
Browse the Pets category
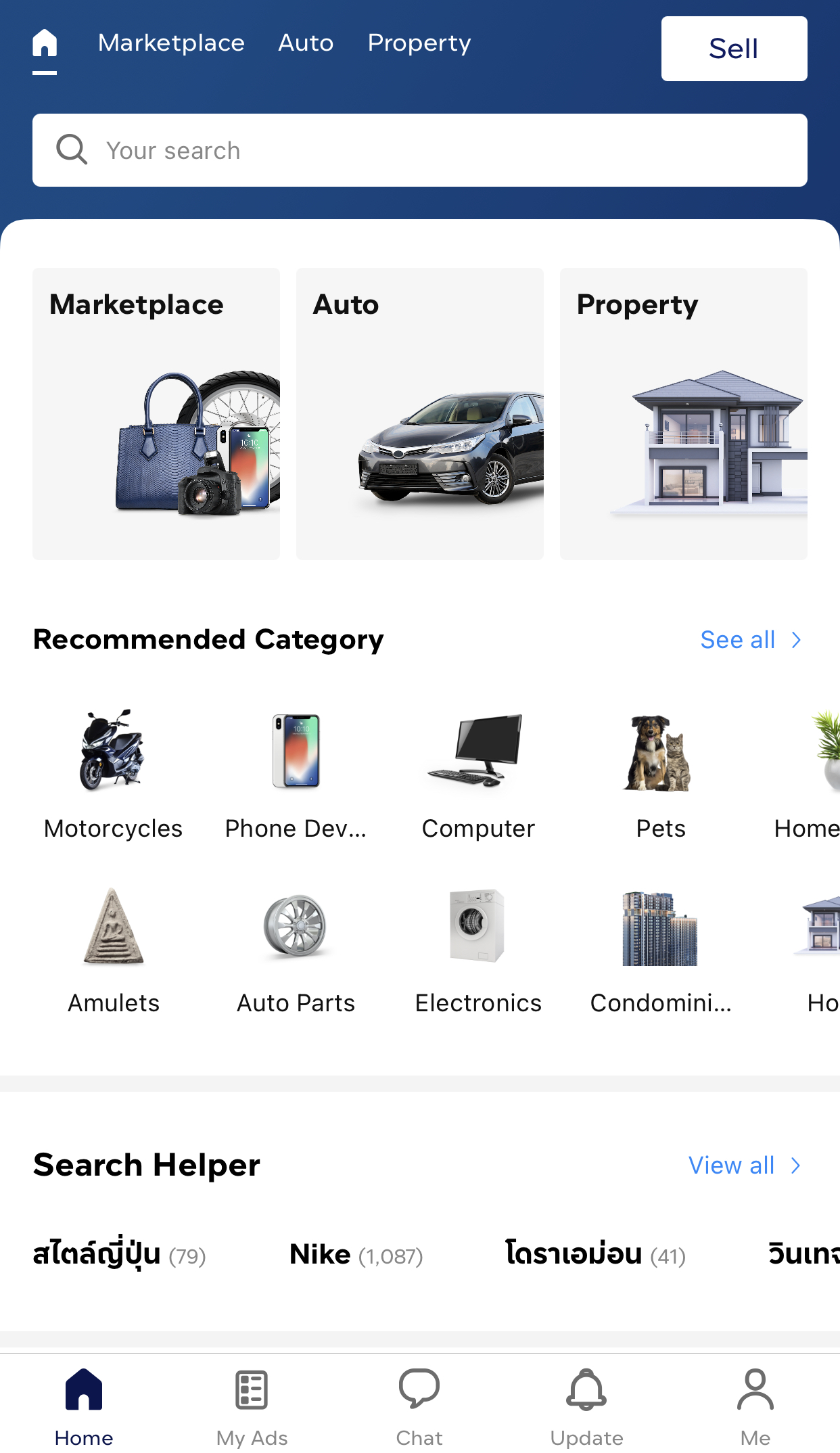661,774
